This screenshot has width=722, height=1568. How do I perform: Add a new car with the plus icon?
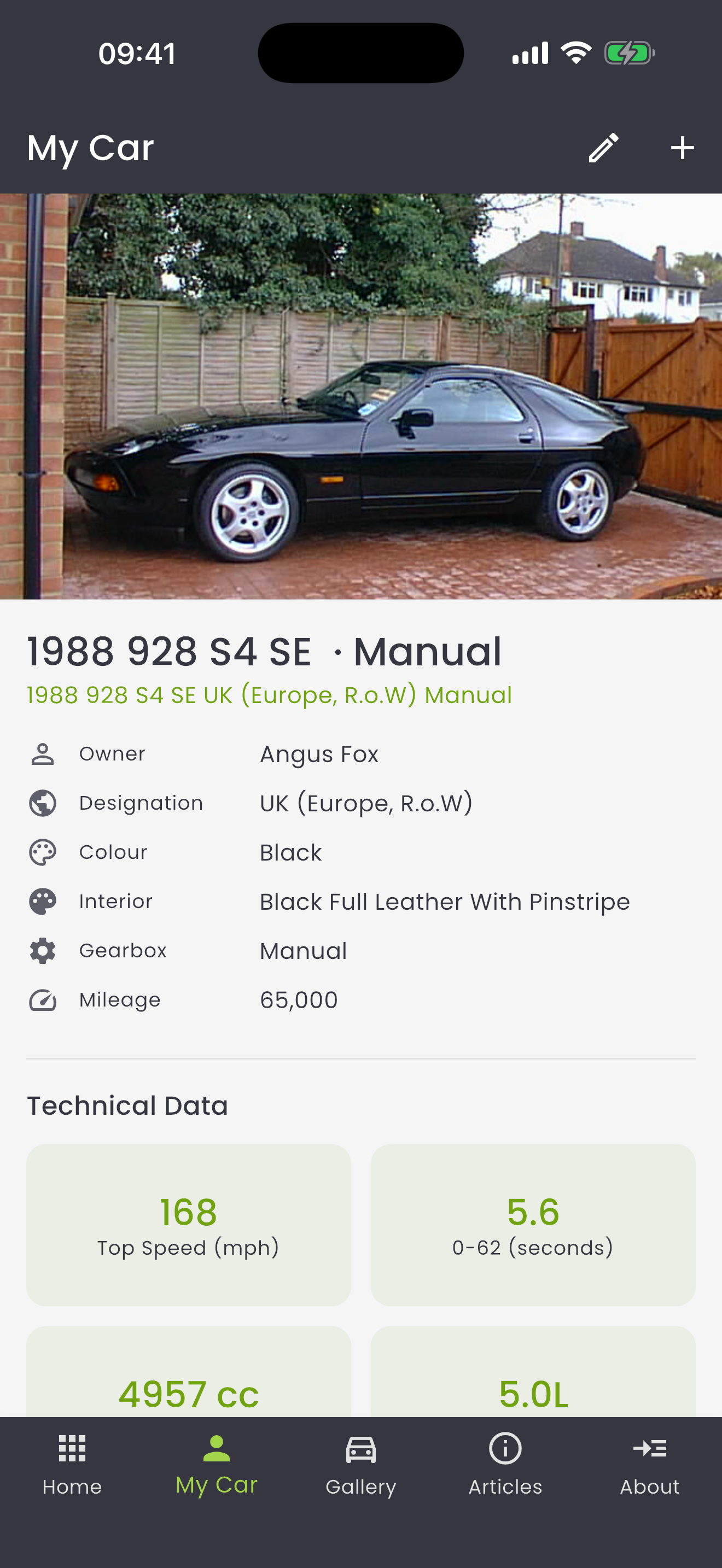tap(682, 148)
